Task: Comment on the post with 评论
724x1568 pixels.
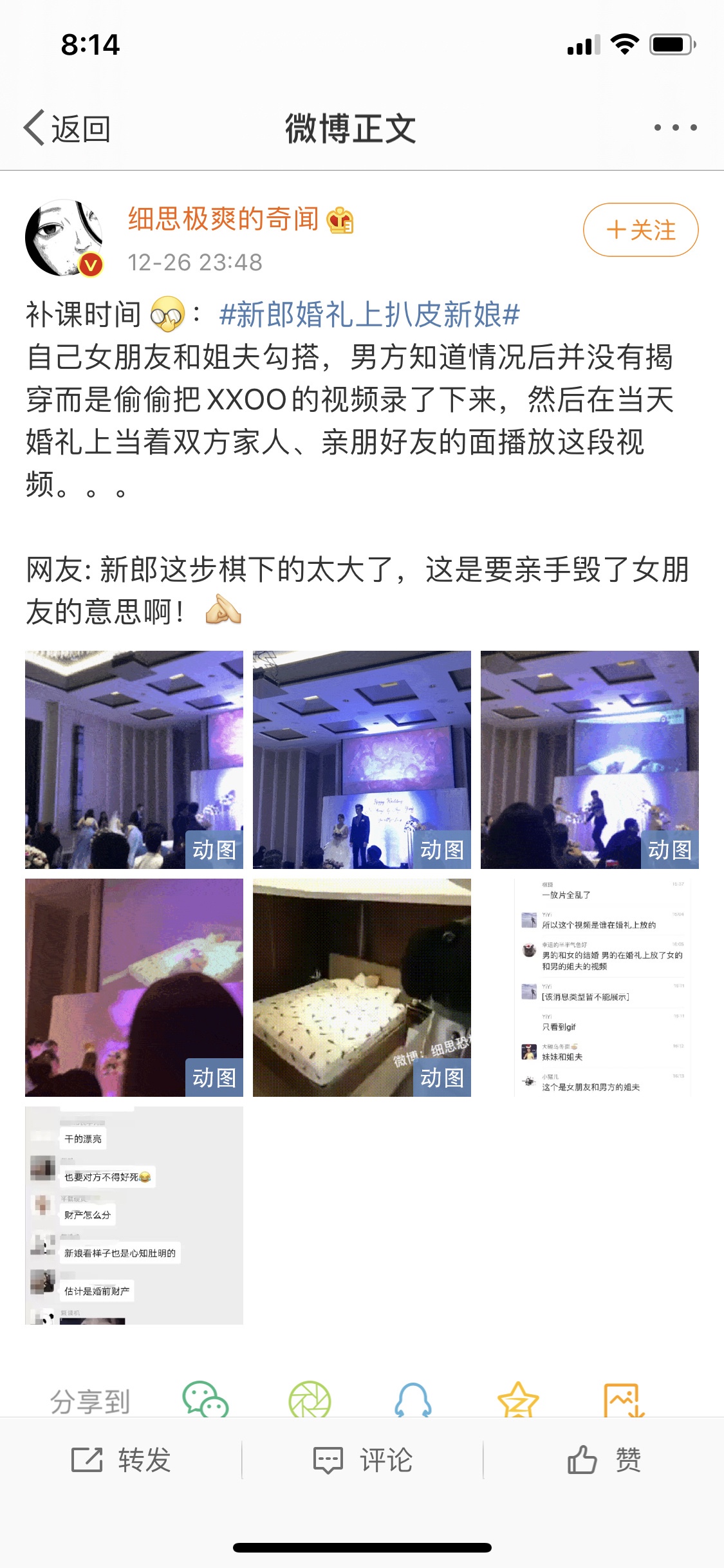Action: pyautogui.click(x=362, y=1459)
